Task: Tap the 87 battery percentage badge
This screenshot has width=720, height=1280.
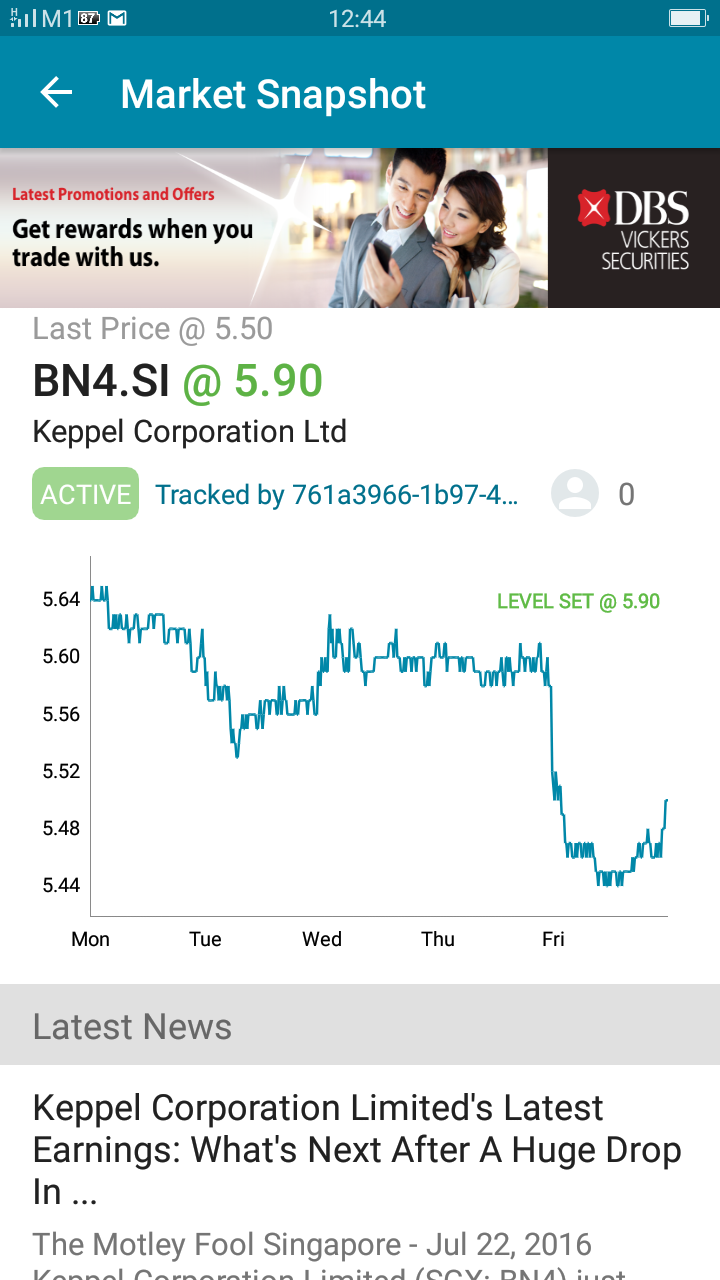Action: (88, 17)
